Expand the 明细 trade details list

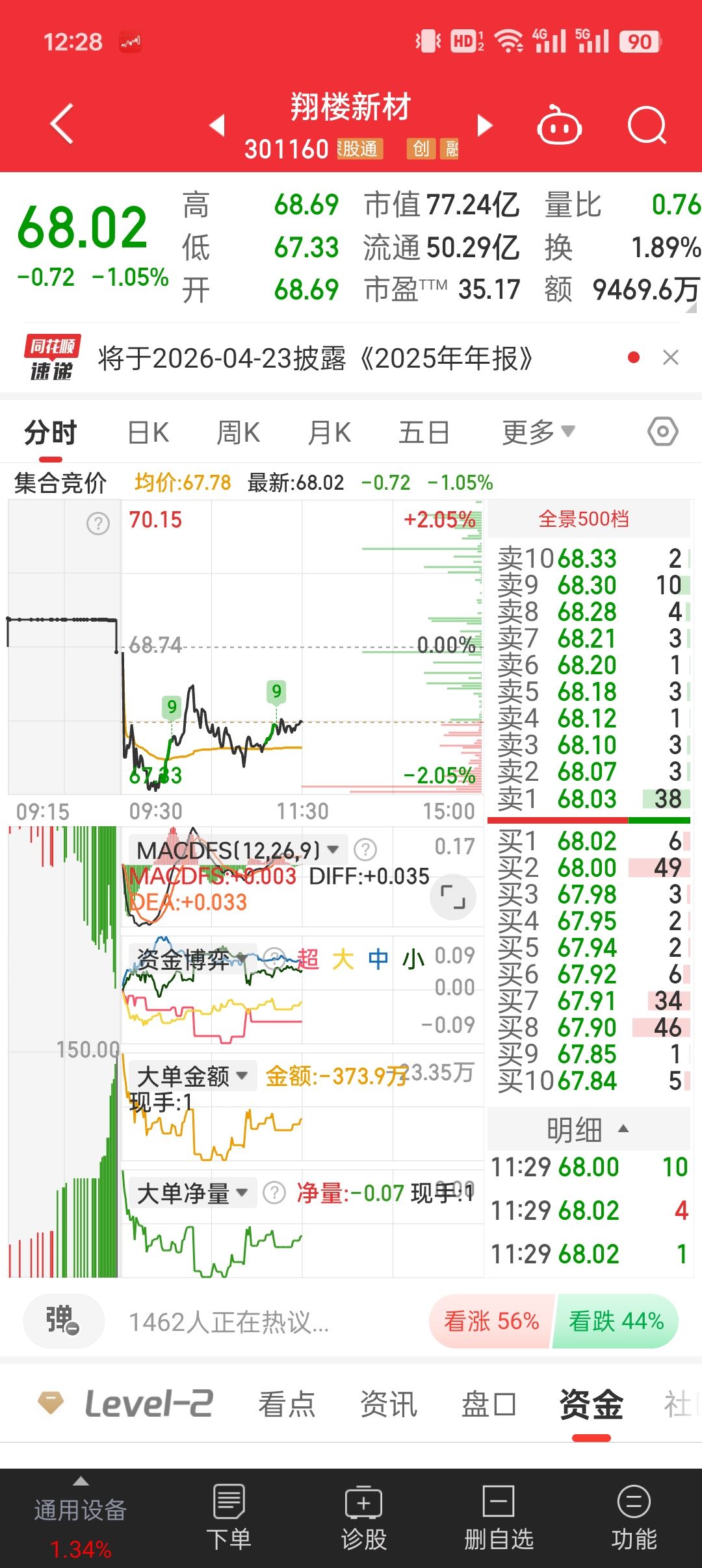[588, 1130]
